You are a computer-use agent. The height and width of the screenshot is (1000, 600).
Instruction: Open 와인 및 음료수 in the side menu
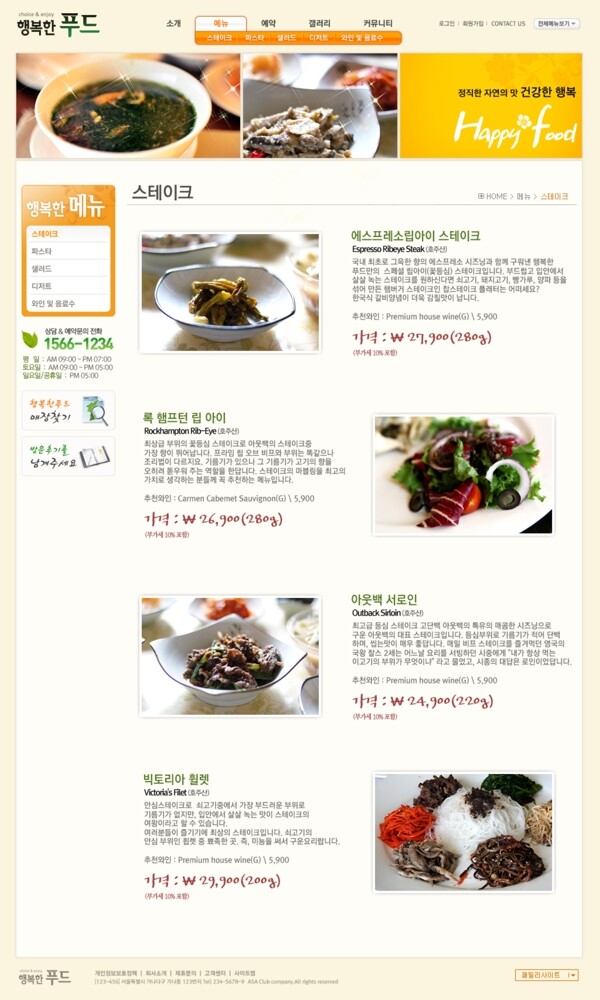(x=53, y=303)
